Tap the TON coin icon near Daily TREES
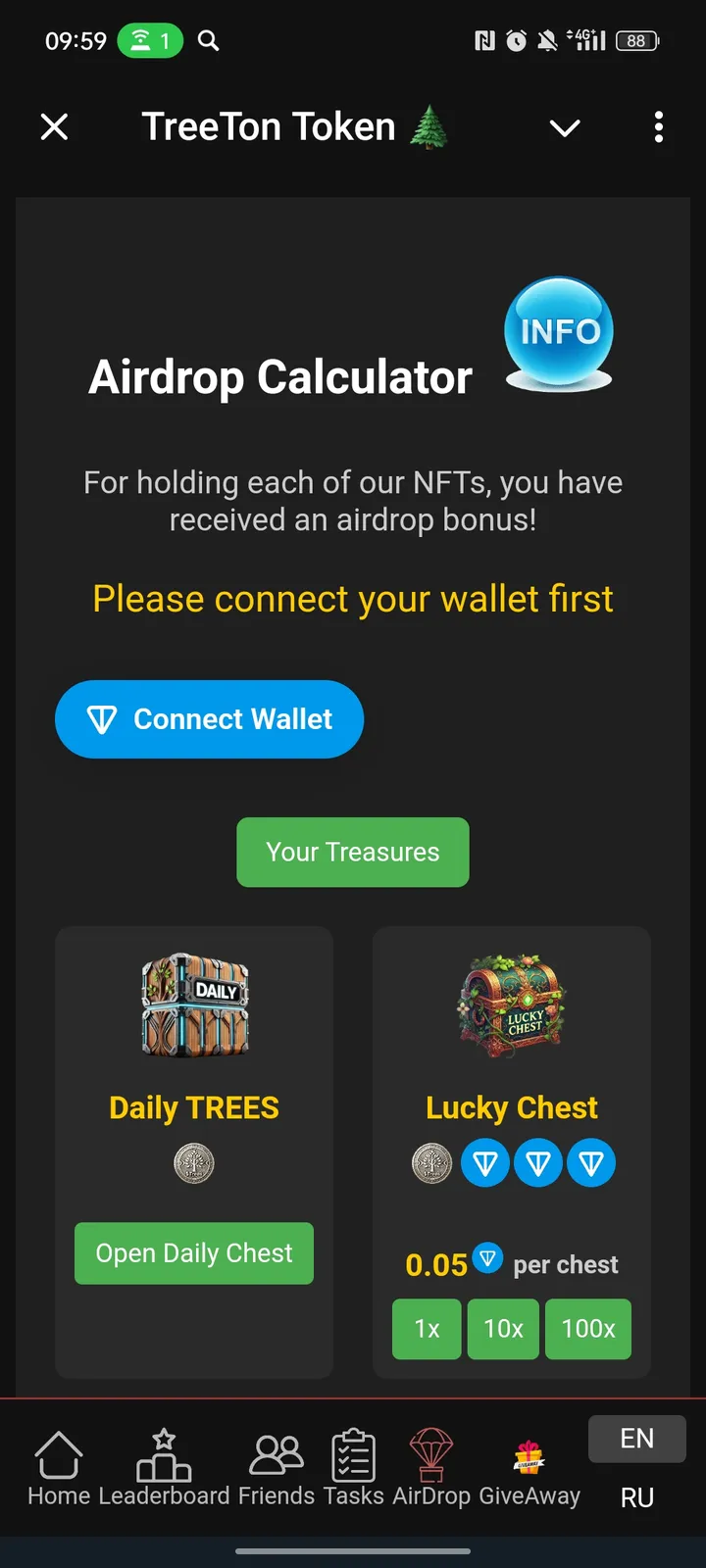The image size is (706, 1568). (193, 1162)
